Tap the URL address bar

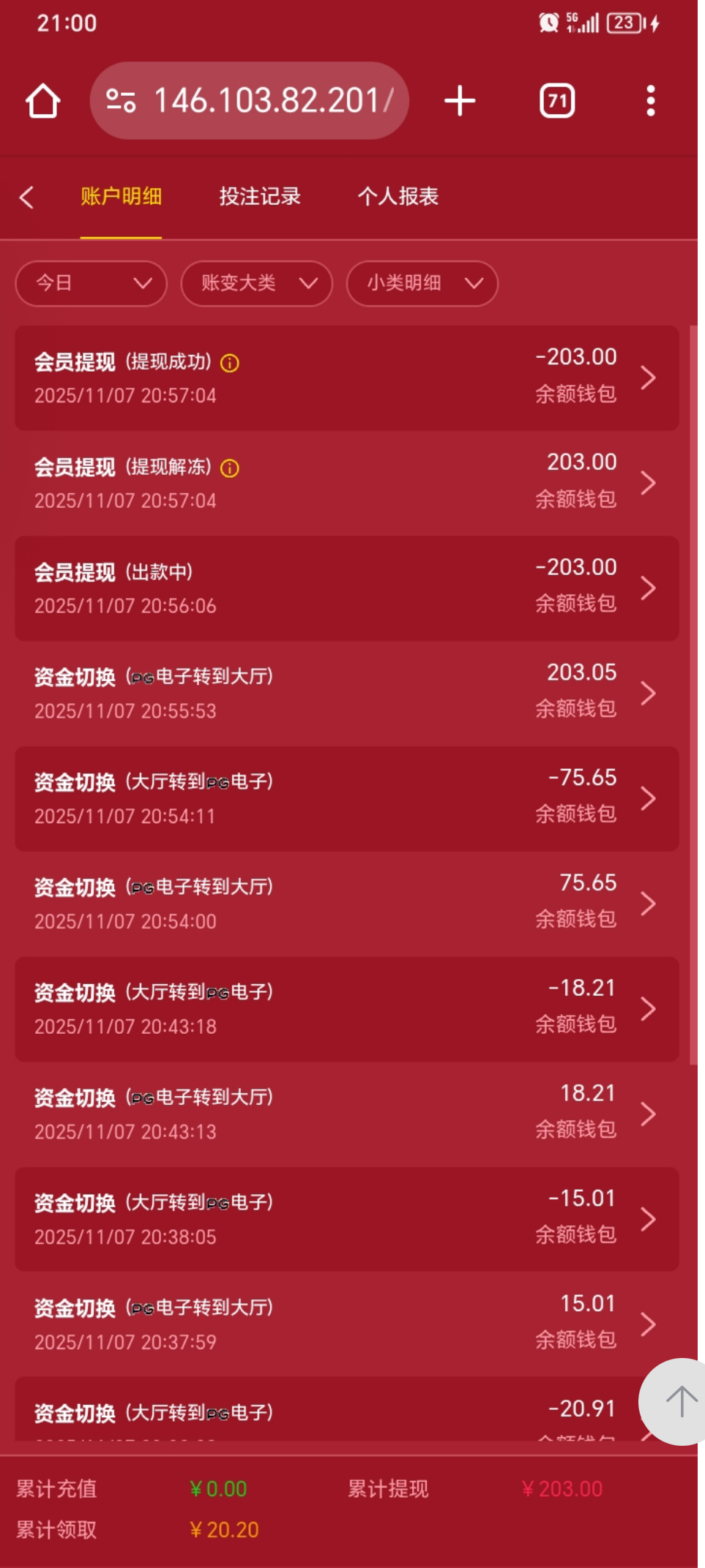(249, 101)
